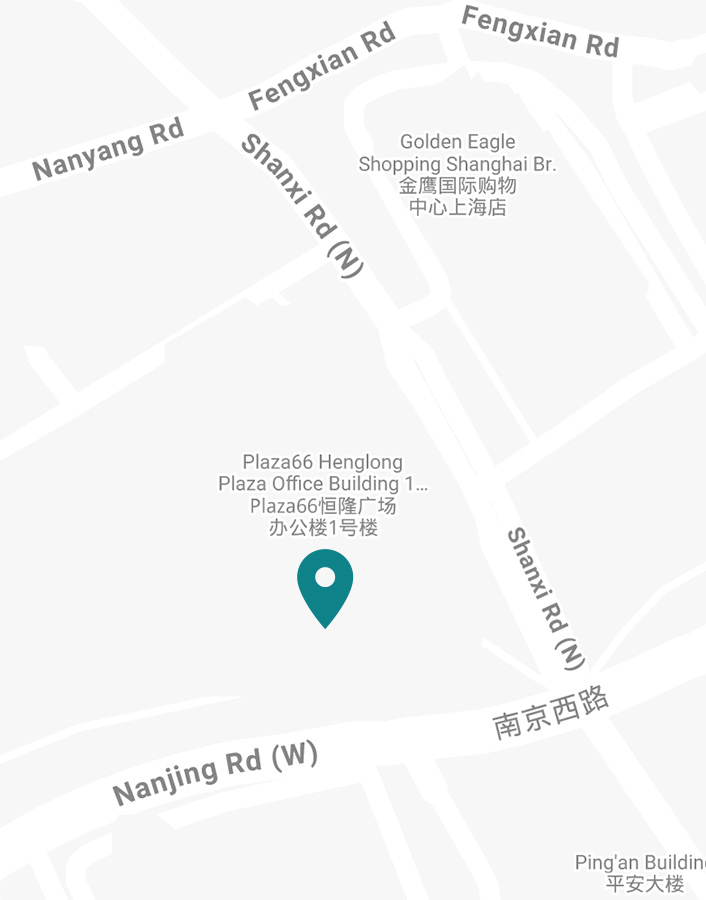
Task: Open Golden Eagle Shopping Shanghai place label
Action: [457, 174]
